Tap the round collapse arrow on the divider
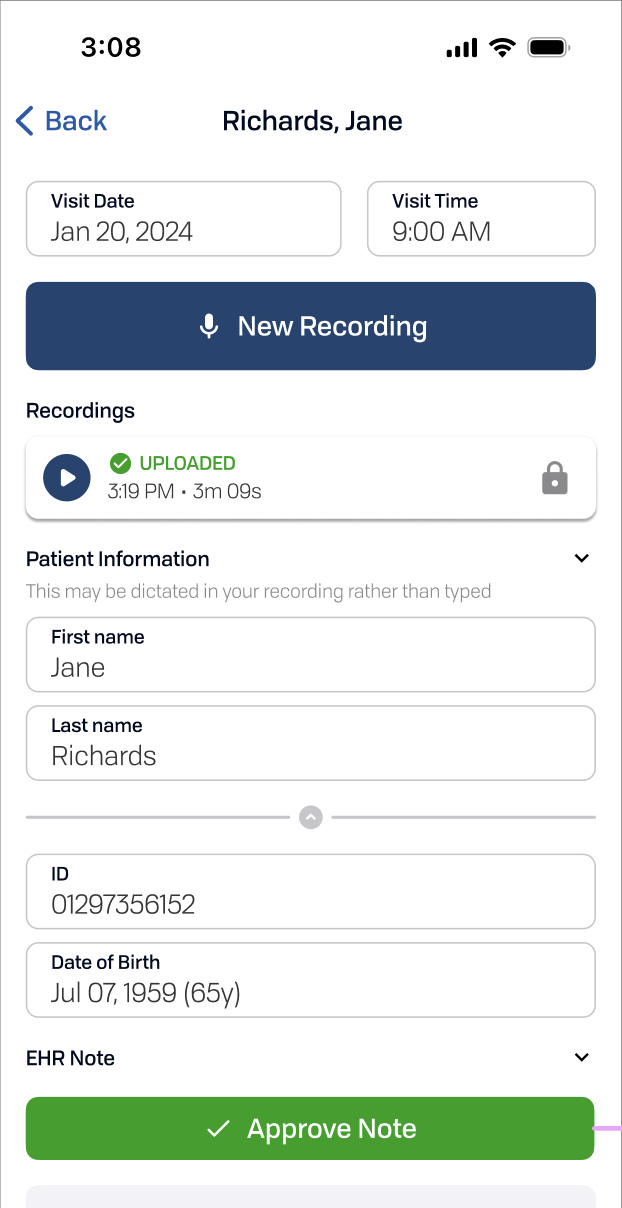622x1208 pixels. click(x=311, y=817)
